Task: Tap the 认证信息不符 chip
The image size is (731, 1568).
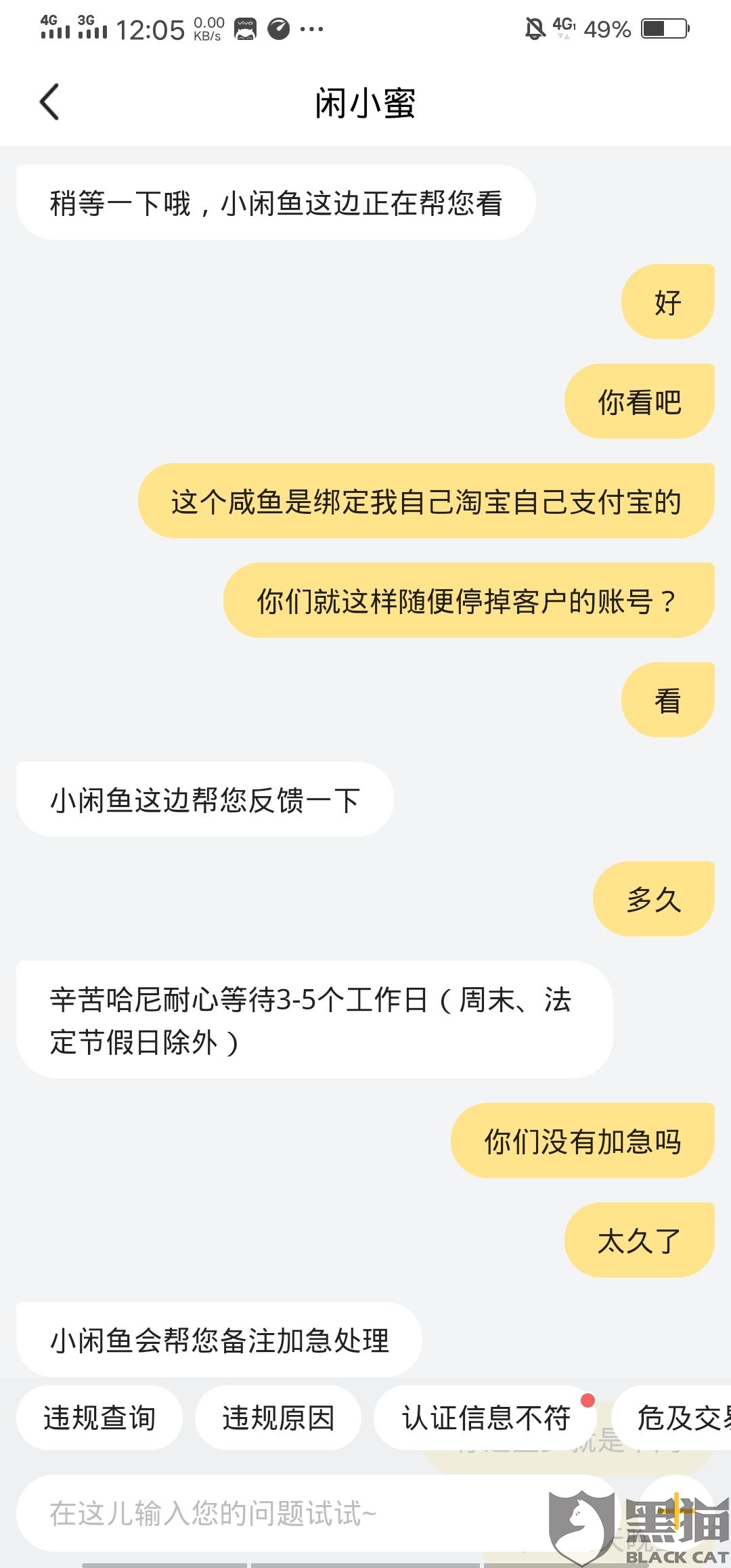Action: coord(485,1417)
